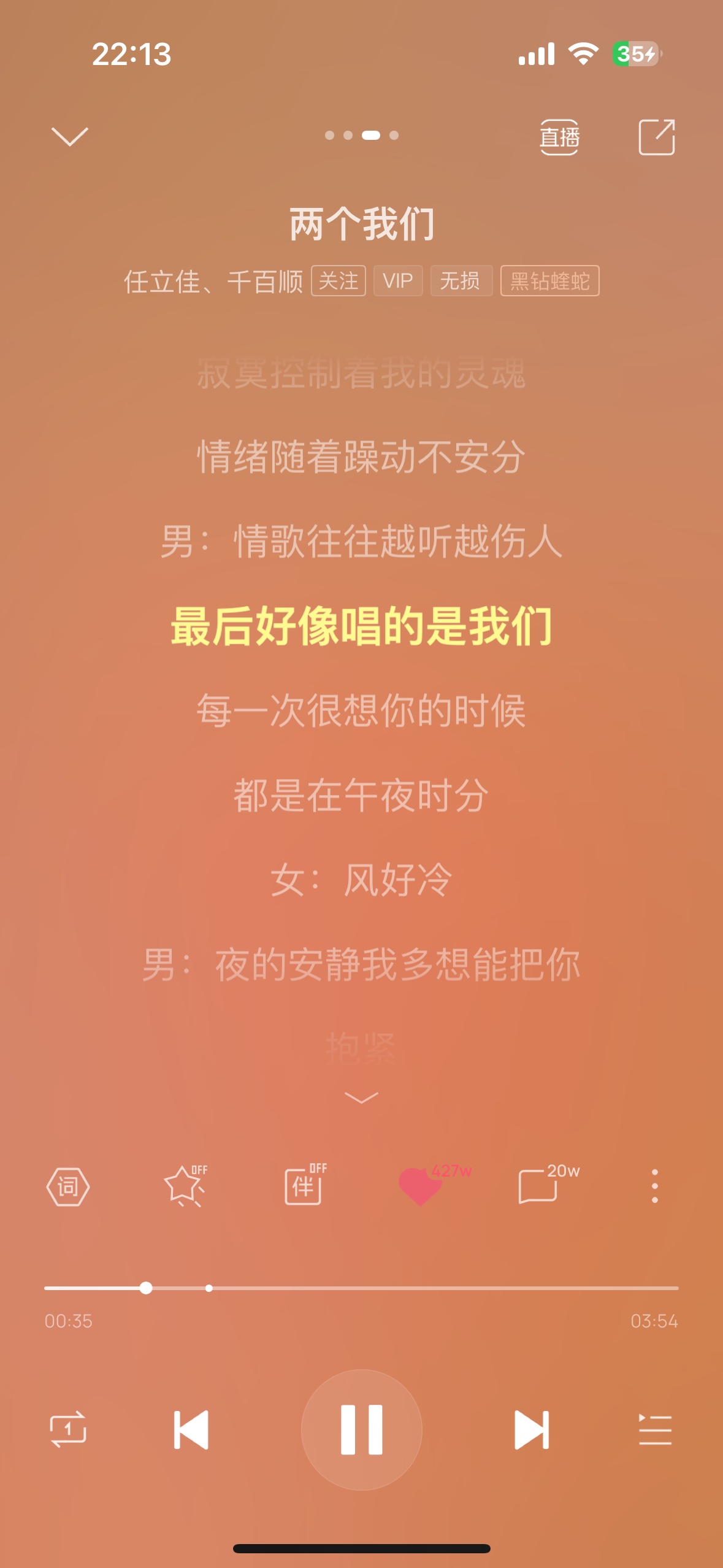Image resolution: width=723 pixels, height=1568 pixels.
Task: Open the three-dot more options menu
Action: (655, 1185)
